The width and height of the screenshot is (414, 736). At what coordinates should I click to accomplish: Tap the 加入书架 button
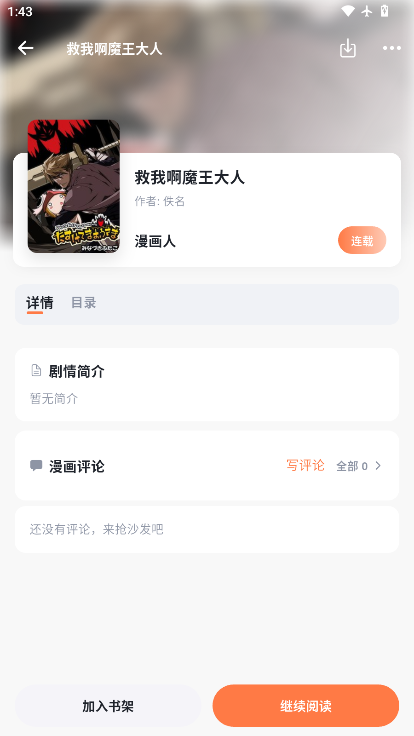pyautogui.click(x=108, y=705)
